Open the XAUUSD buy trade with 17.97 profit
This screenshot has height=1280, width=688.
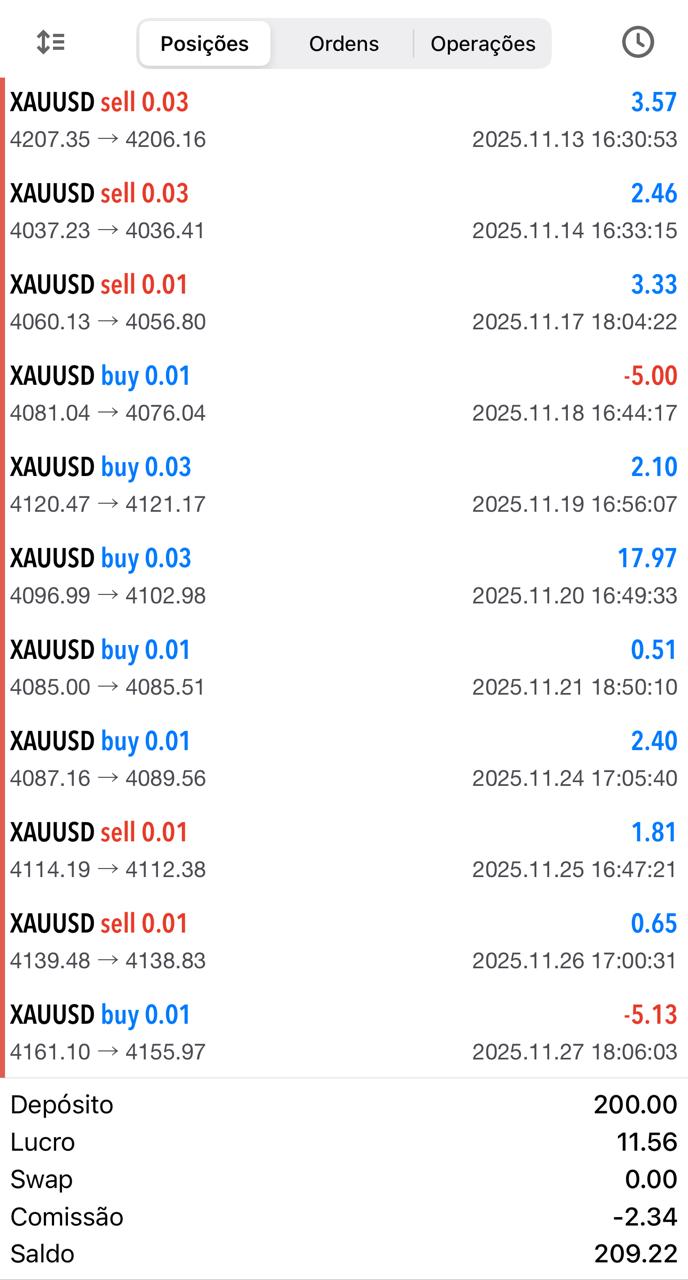(343, 576)
